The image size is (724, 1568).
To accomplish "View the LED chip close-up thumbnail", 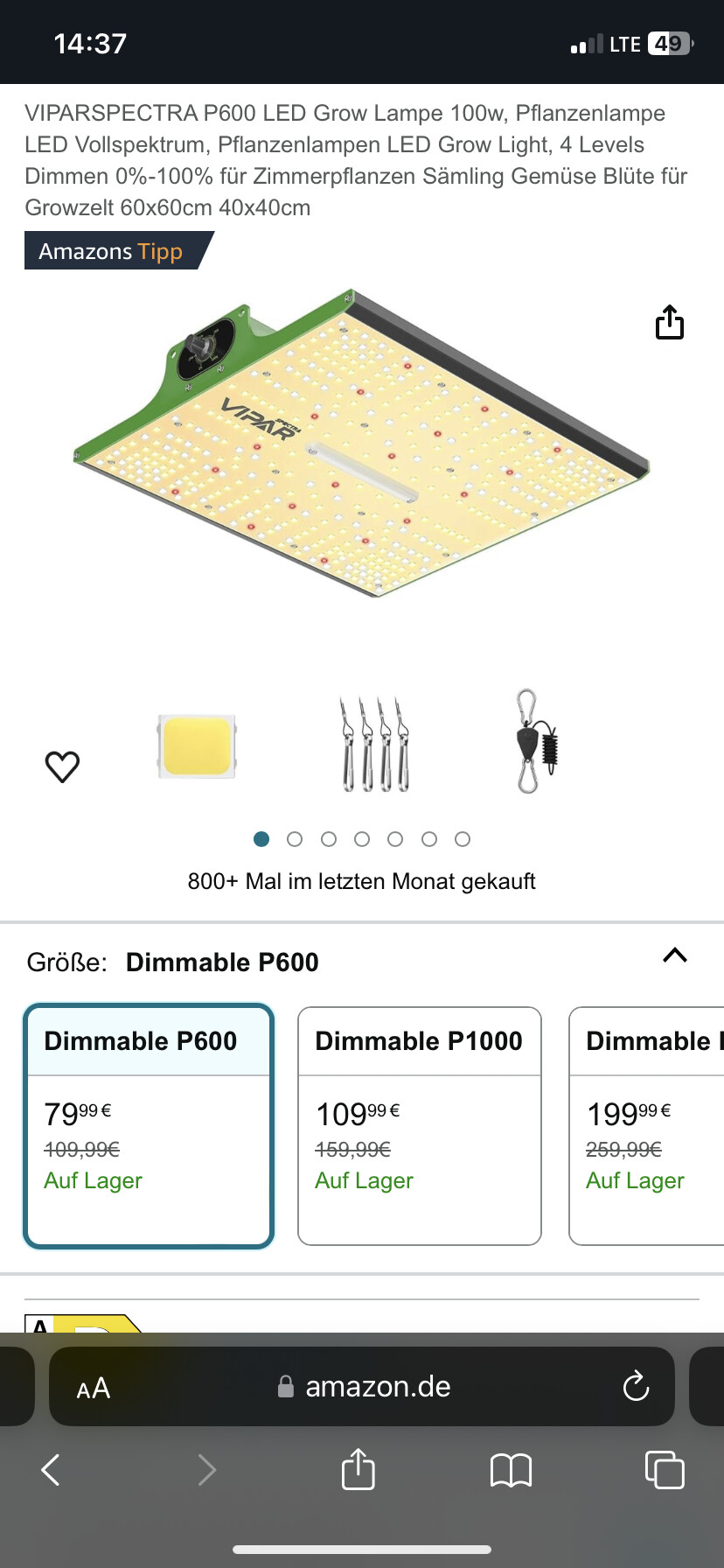I will [197, 745].
